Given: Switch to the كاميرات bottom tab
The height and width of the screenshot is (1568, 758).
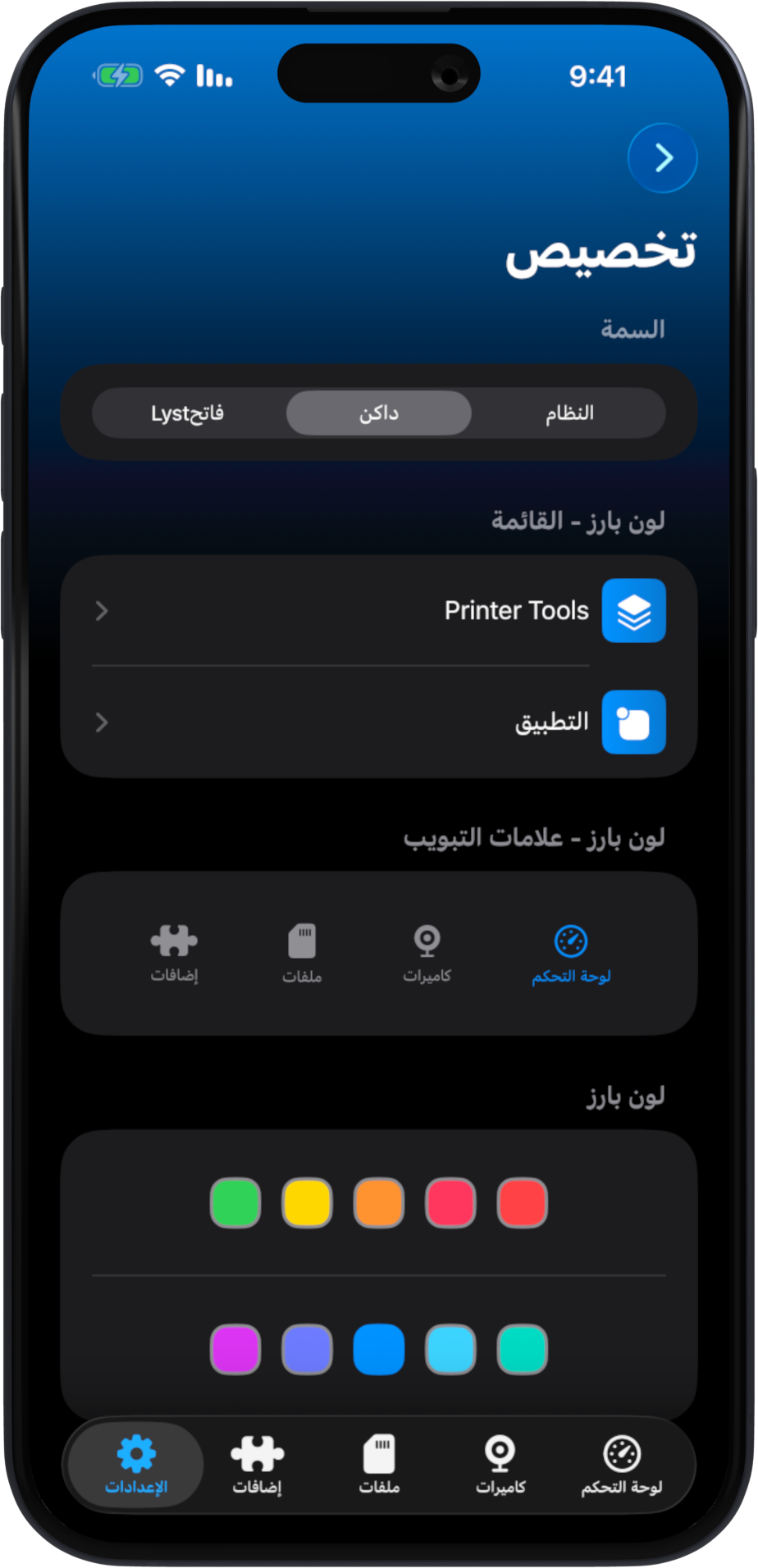Looking at the screenshot, I should [500, 1465].
